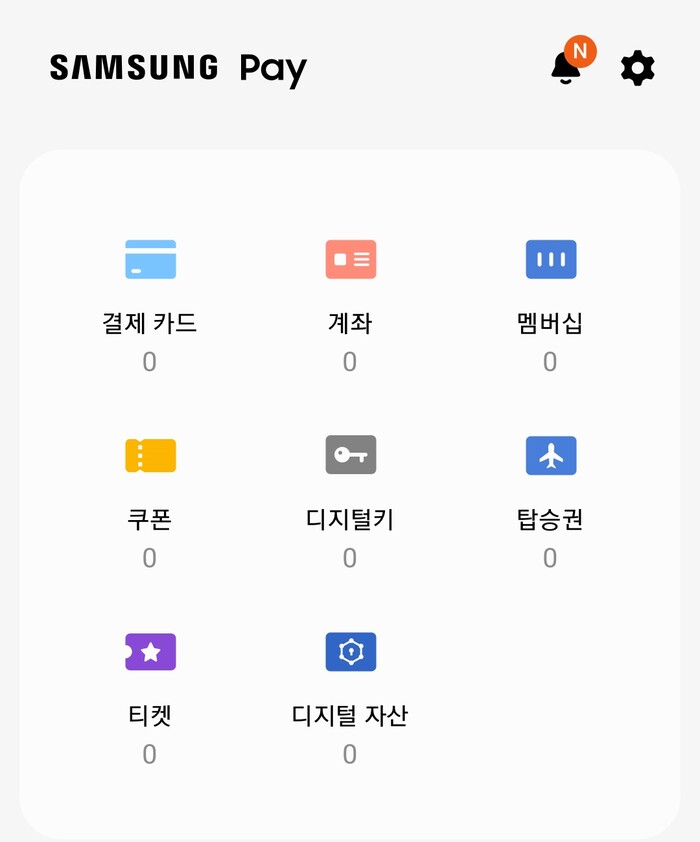Open Samsung Pay settings gear
700x842 pixels.
click(x=637, y=68)
